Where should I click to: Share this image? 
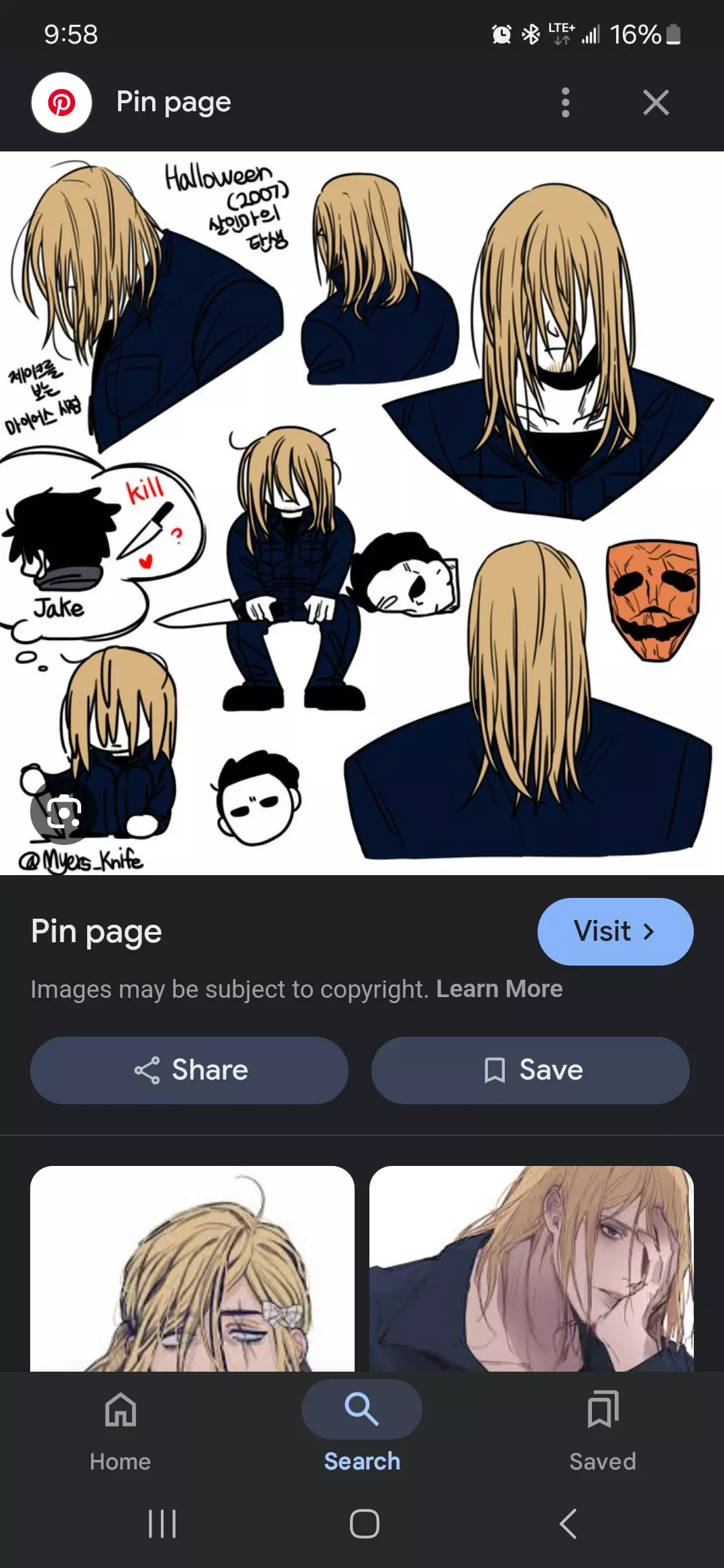pos(189,1070)
